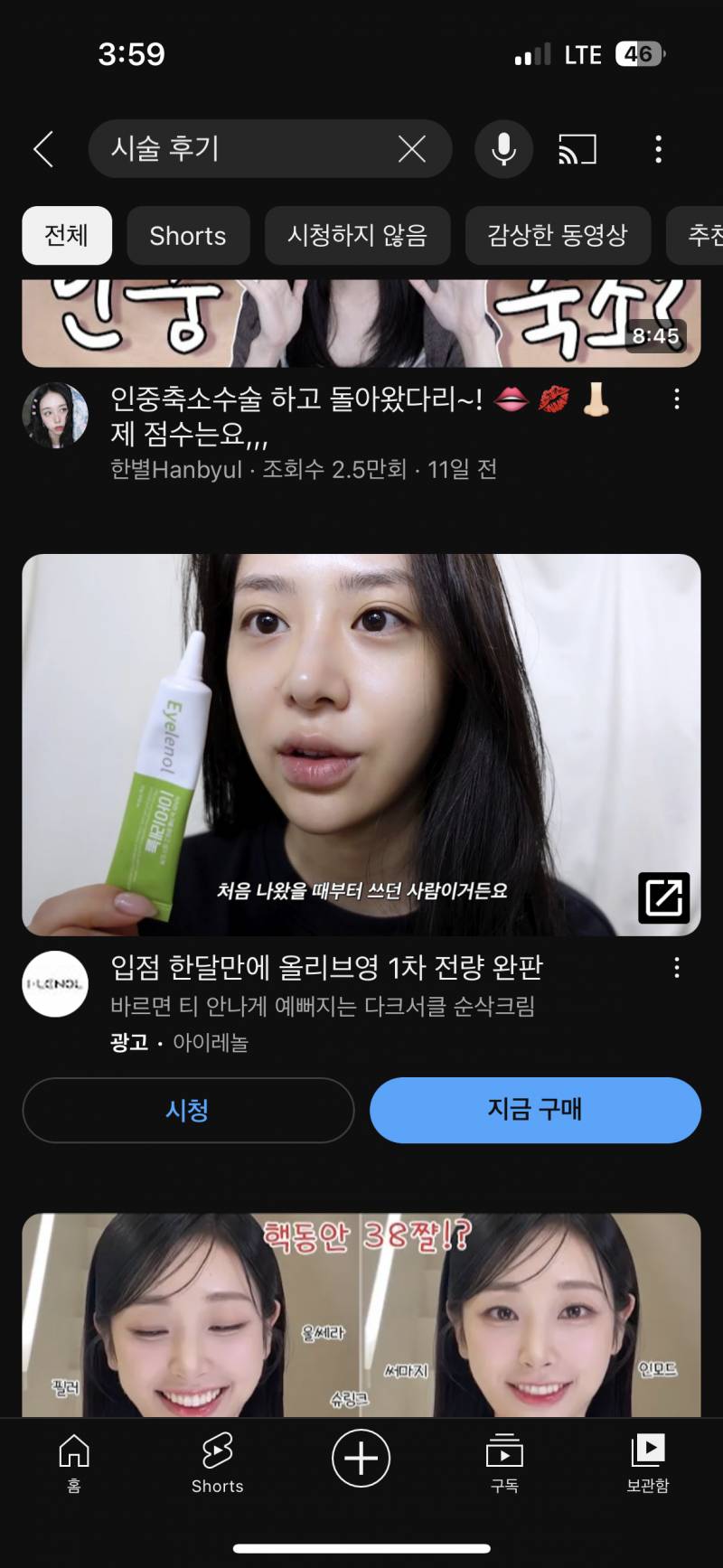Toggle the 전체 filter chip
Screen dimensions: 723x1568
tap(66, 236)
